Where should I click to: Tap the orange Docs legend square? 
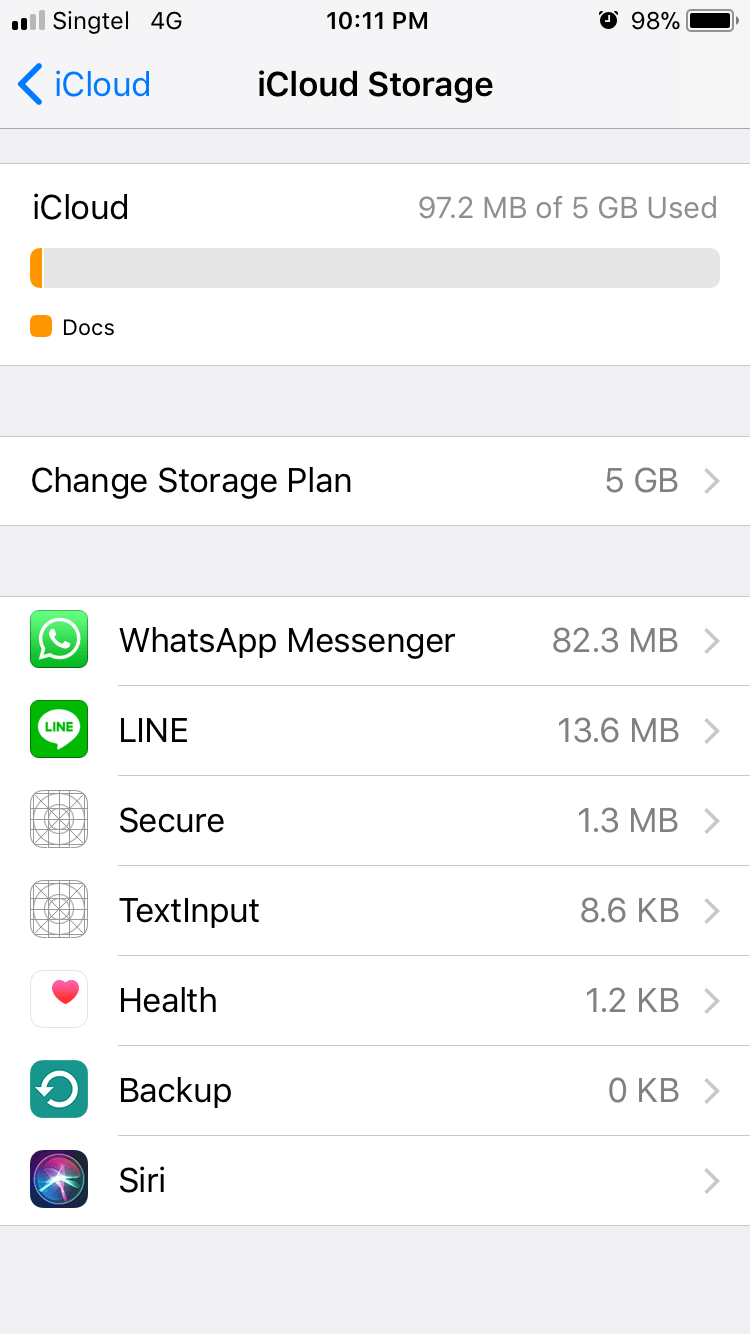coord(40,326)
